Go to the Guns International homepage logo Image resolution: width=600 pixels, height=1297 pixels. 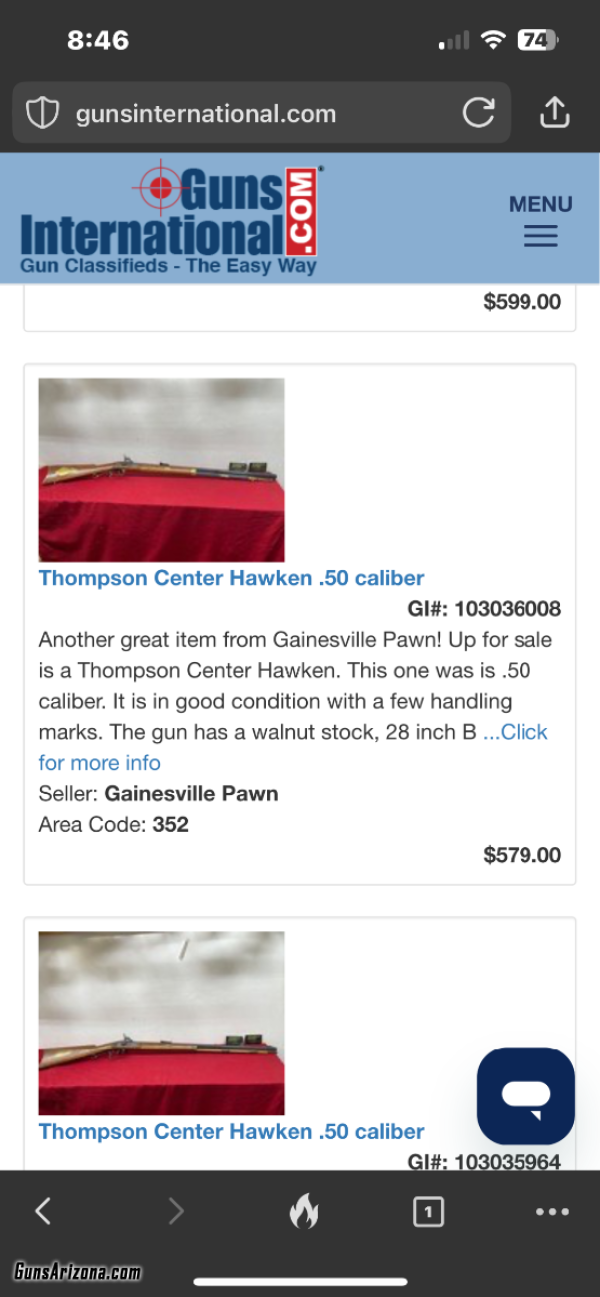[172, 219]
